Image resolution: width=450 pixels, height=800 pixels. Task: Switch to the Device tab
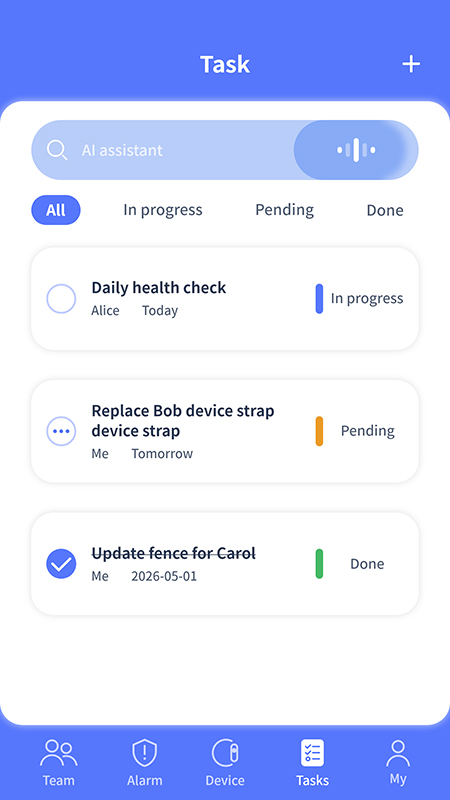225,762
